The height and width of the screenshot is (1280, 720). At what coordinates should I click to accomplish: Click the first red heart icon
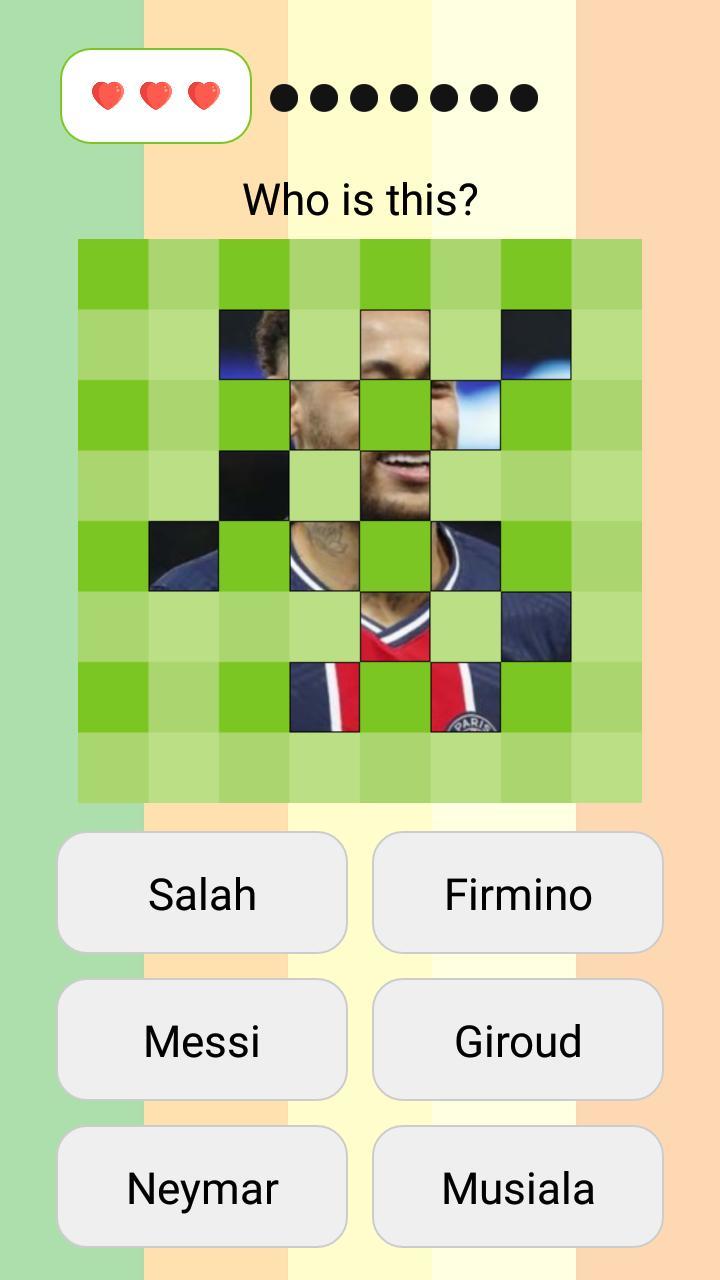(x=106, y=97)
